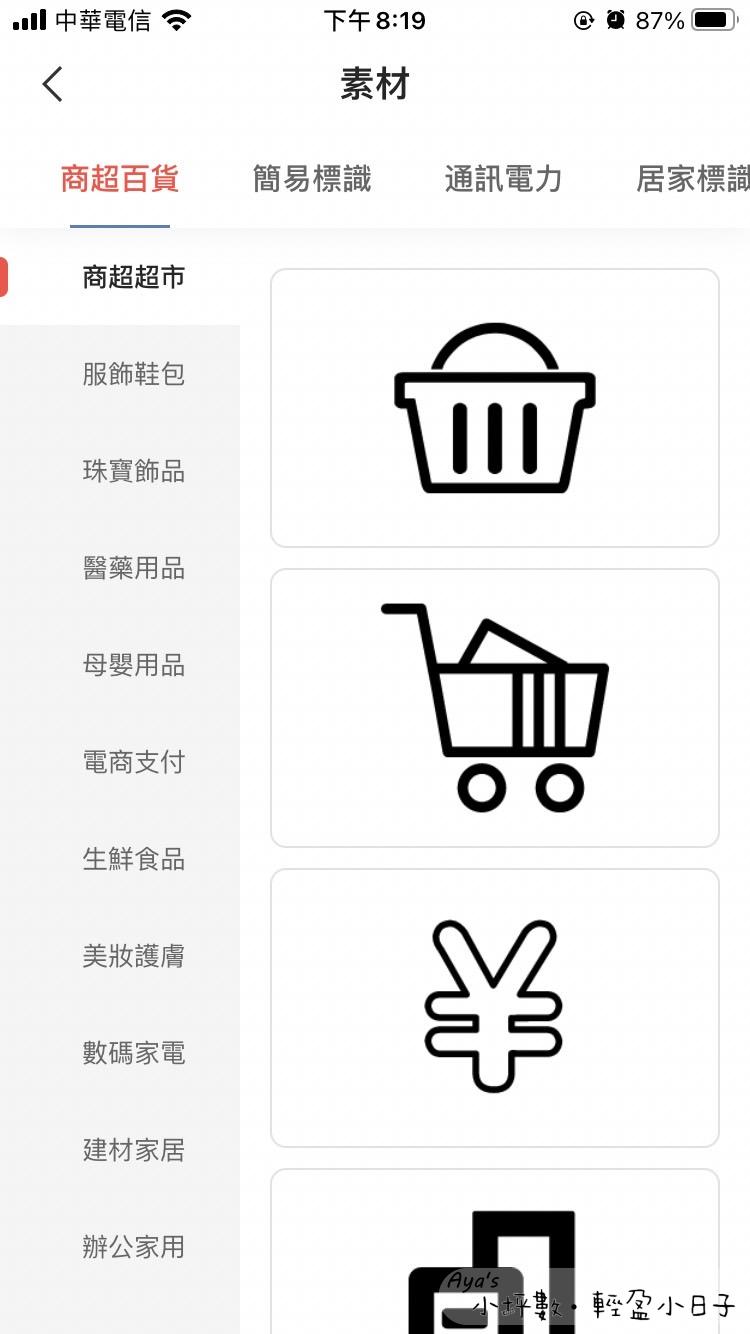This screenshot has height=1334, width=750.
Task: Pick the shopping basket icon material
Action: click(x=495, y=408)
